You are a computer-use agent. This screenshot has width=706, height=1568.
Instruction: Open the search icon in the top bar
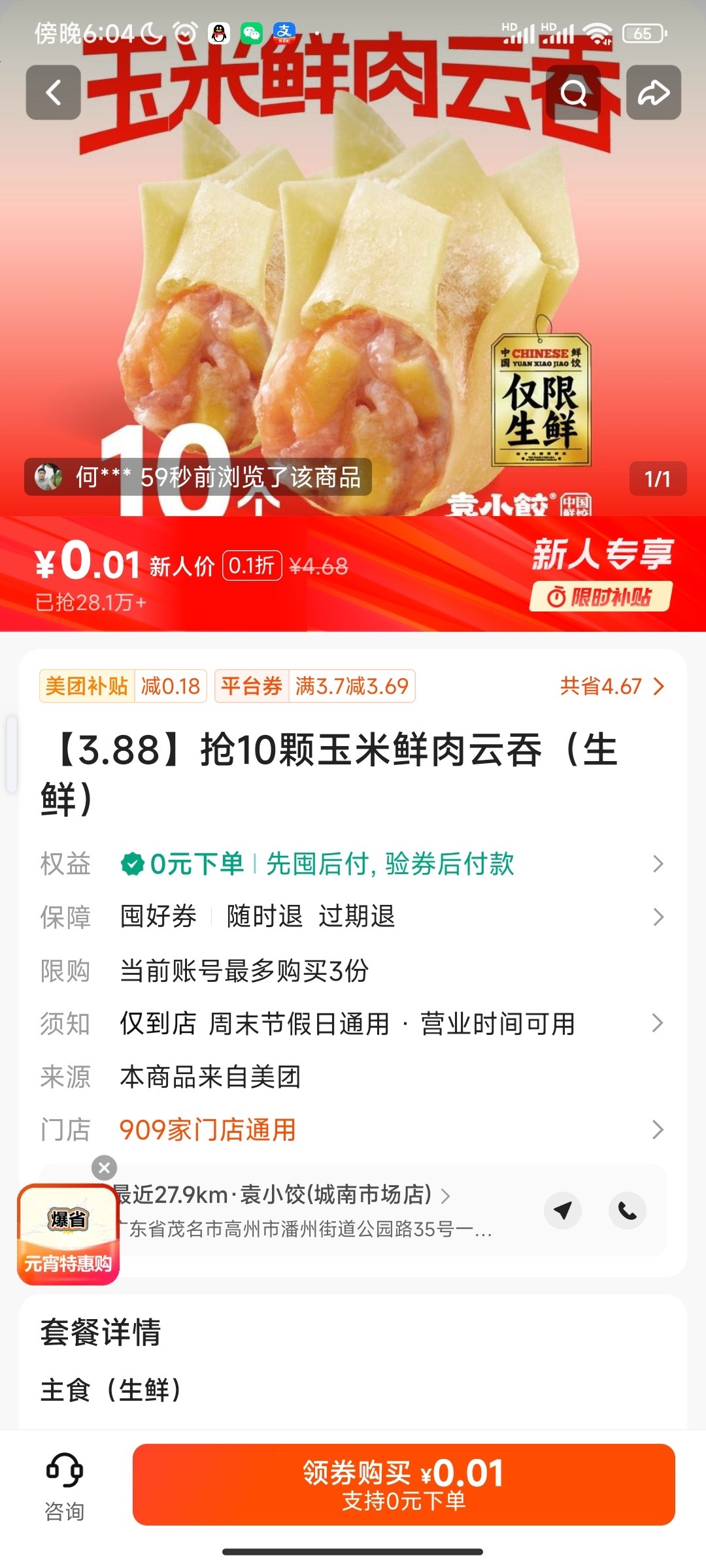tap(573, 93)
